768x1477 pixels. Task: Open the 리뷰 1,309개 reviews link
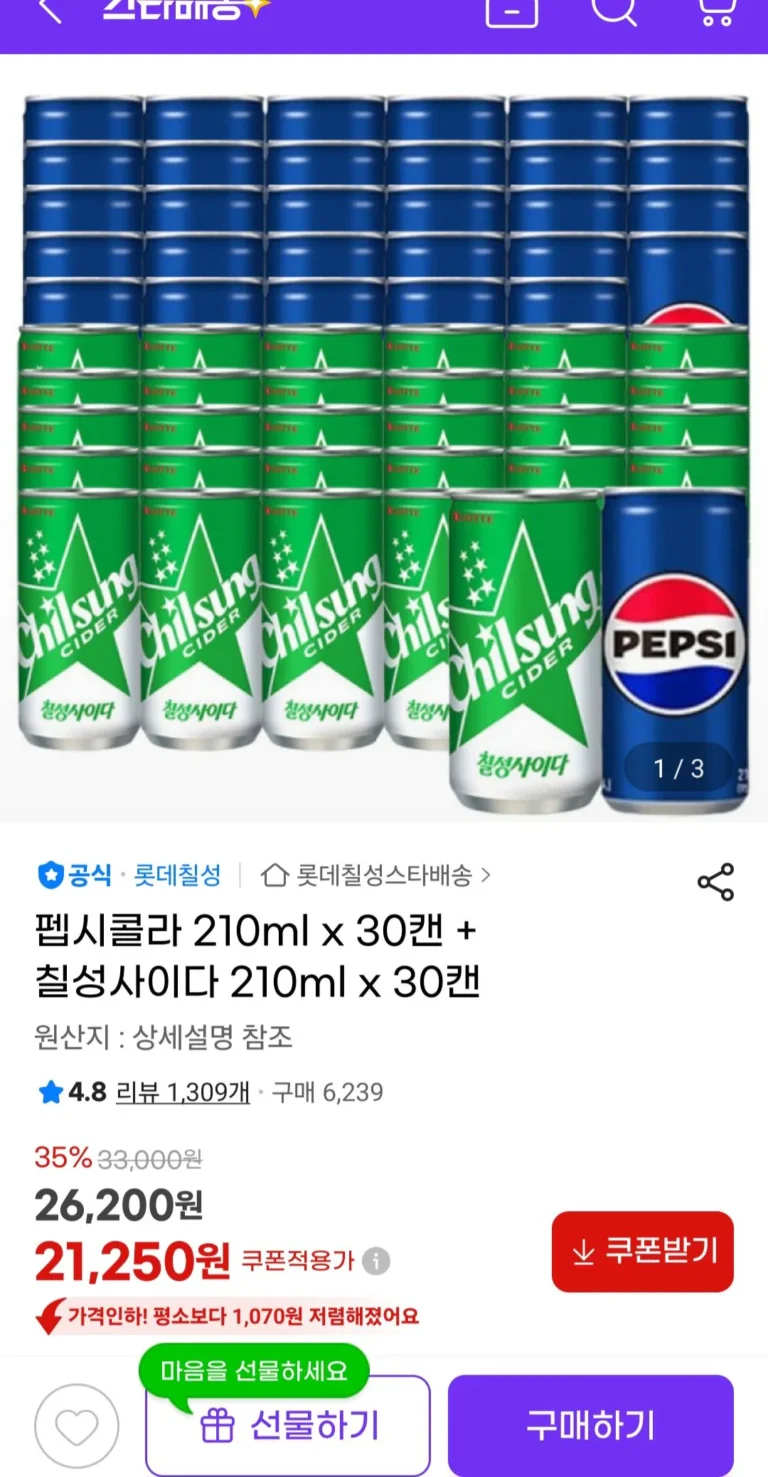(183, 1092)
